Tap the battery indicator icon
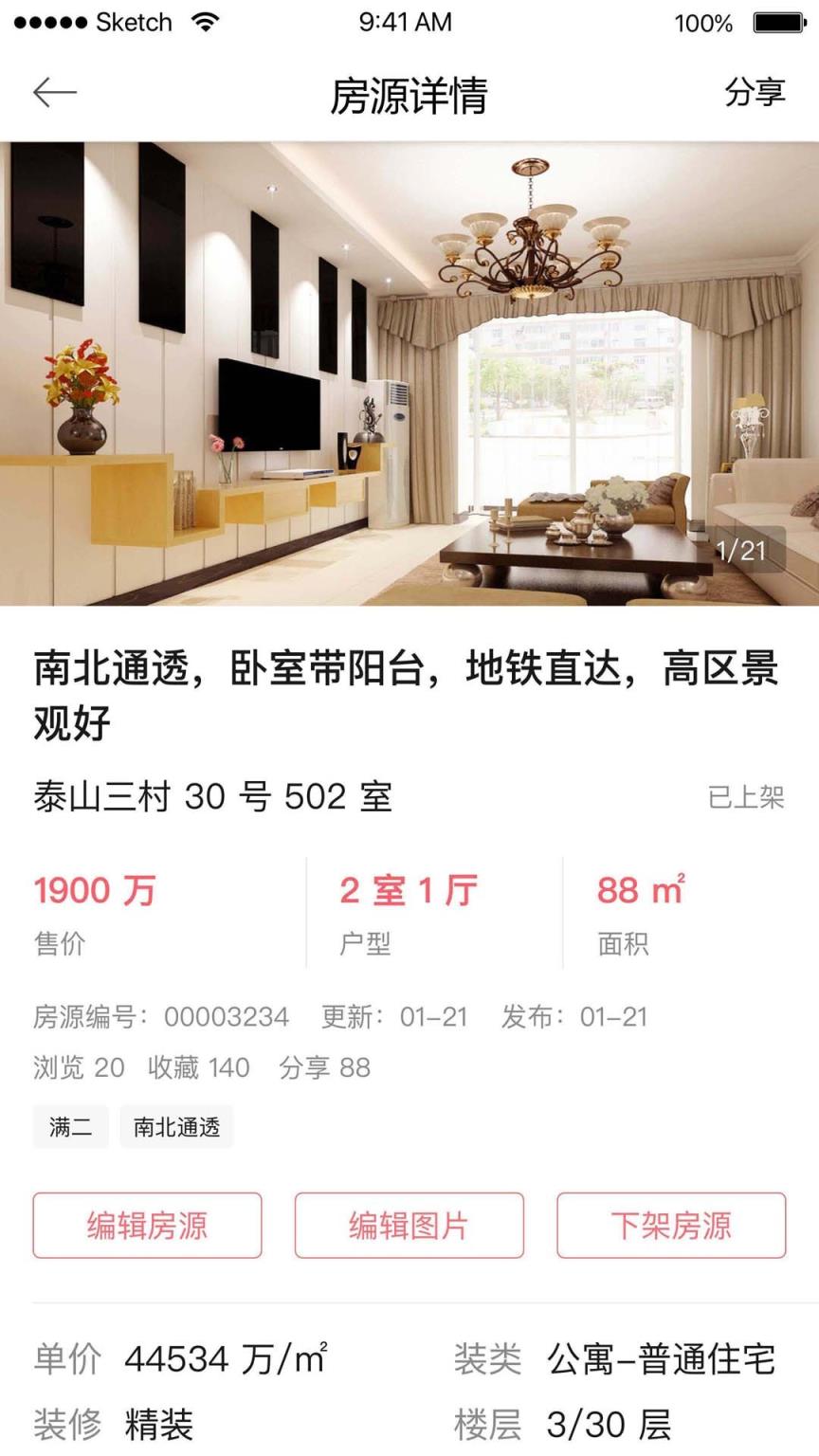Image resolution: width=819 pixels, height=1456 pixels. pyautogui.click(x=777, y=21)
